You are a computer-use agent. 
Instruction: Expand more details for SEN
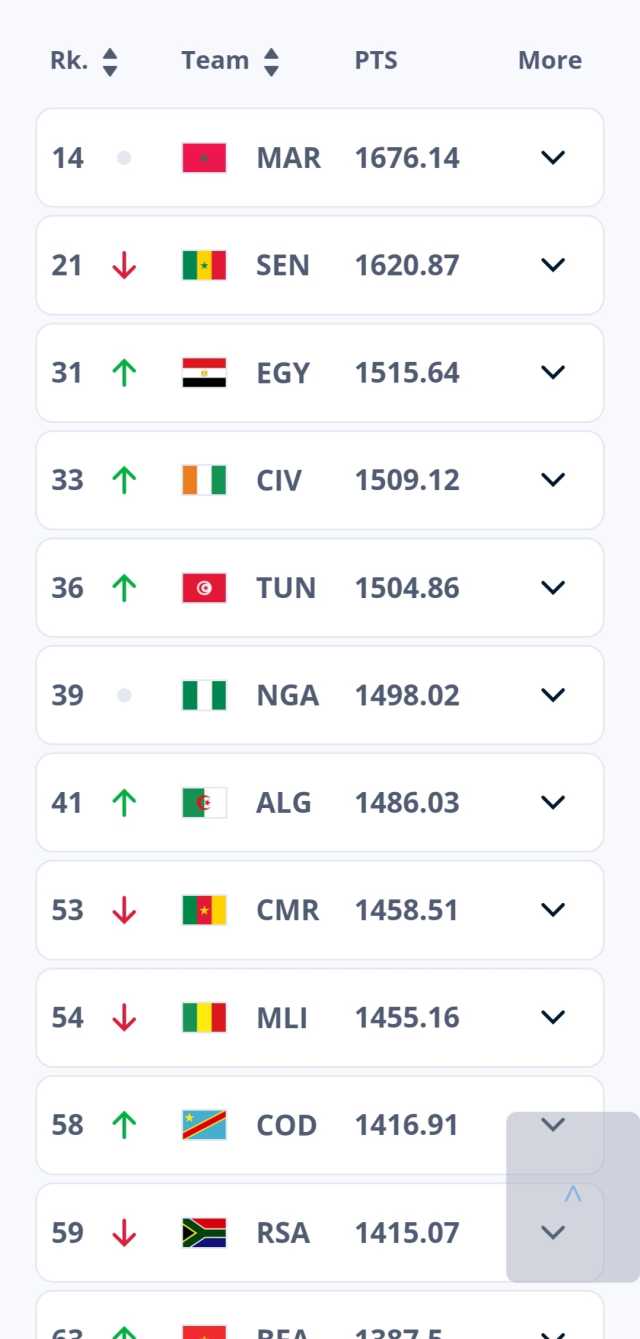click(x=553, y=265)
